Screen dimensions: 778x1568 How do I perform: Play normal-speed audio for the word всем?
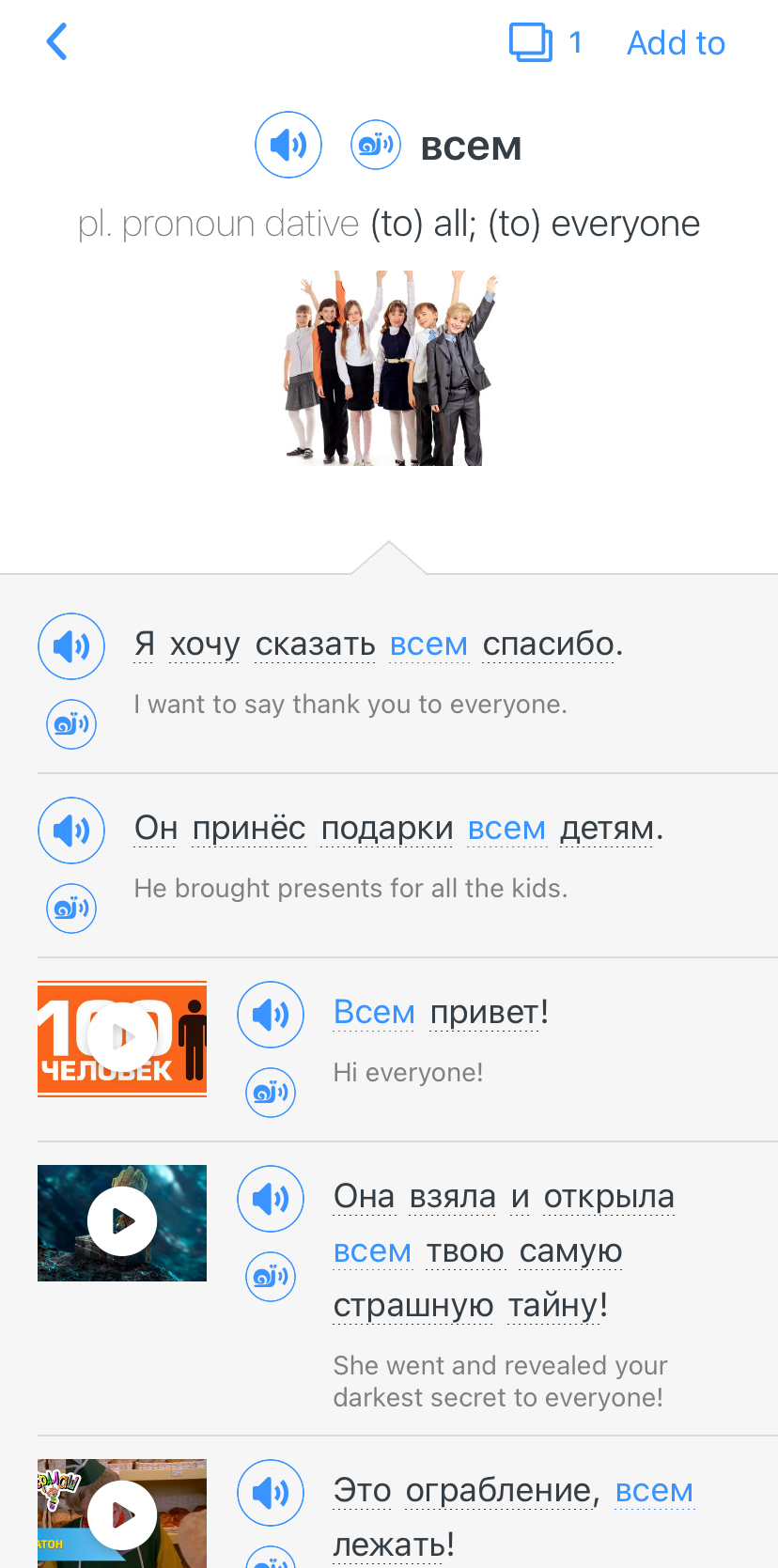(x=288, y=145)
